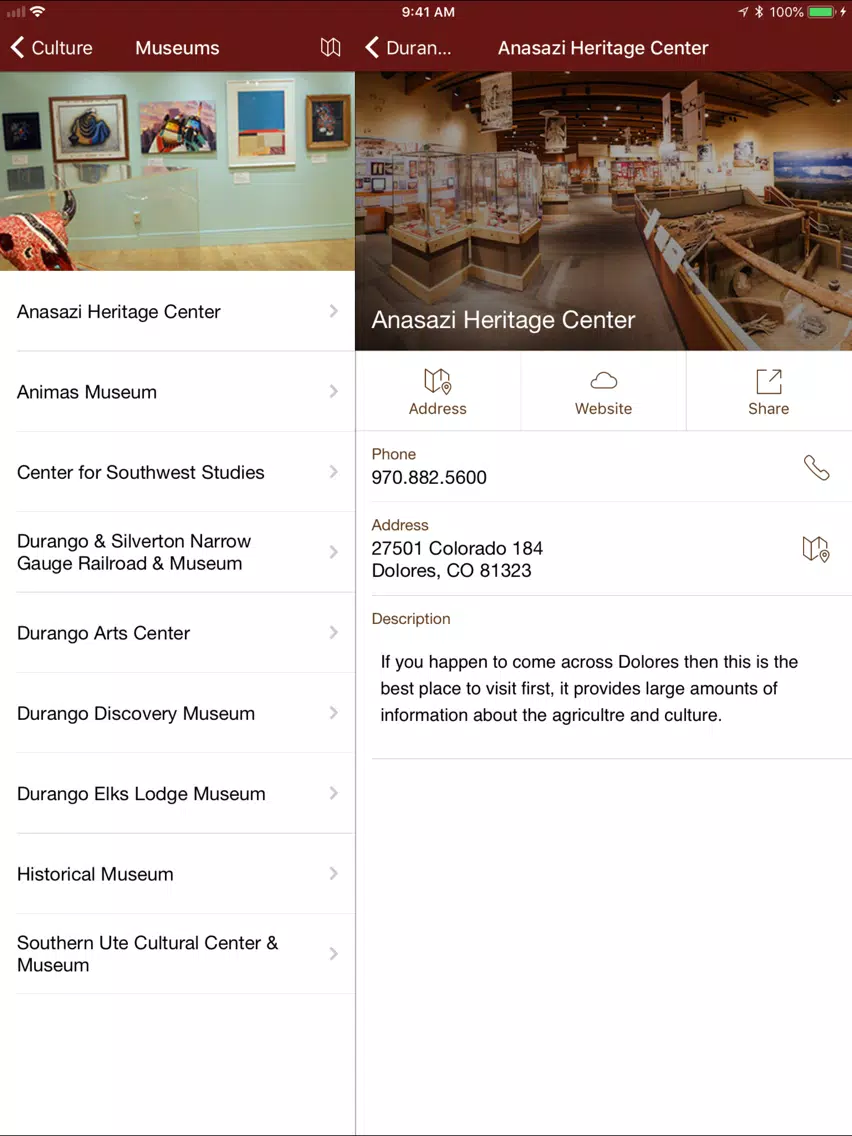Image resolution: width=852 pixels, height=1136 pixels.
Task: Open Durango Discovery Museum
Action: pyautogui.click(x=177, y=713)
